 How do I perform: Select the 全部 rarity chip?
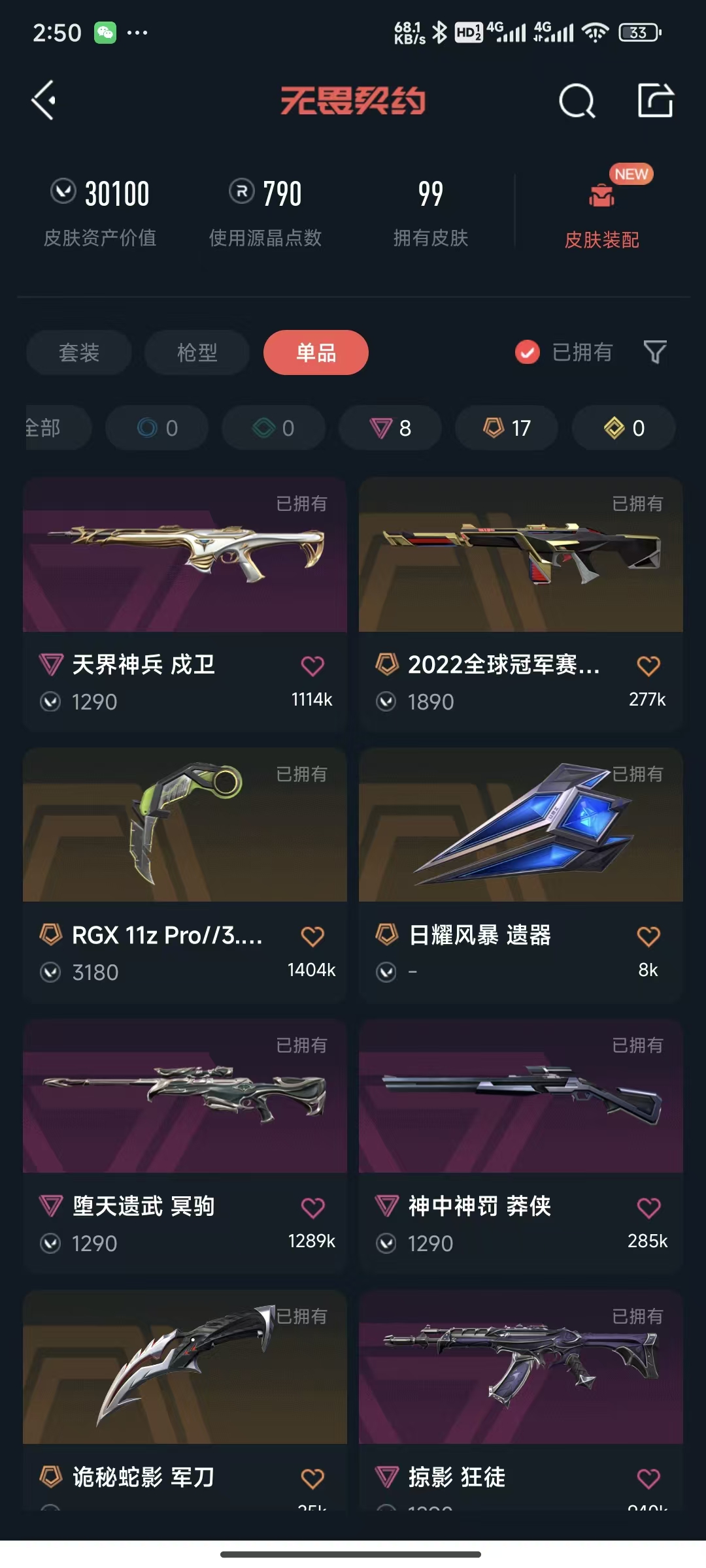tap(49, 428)
